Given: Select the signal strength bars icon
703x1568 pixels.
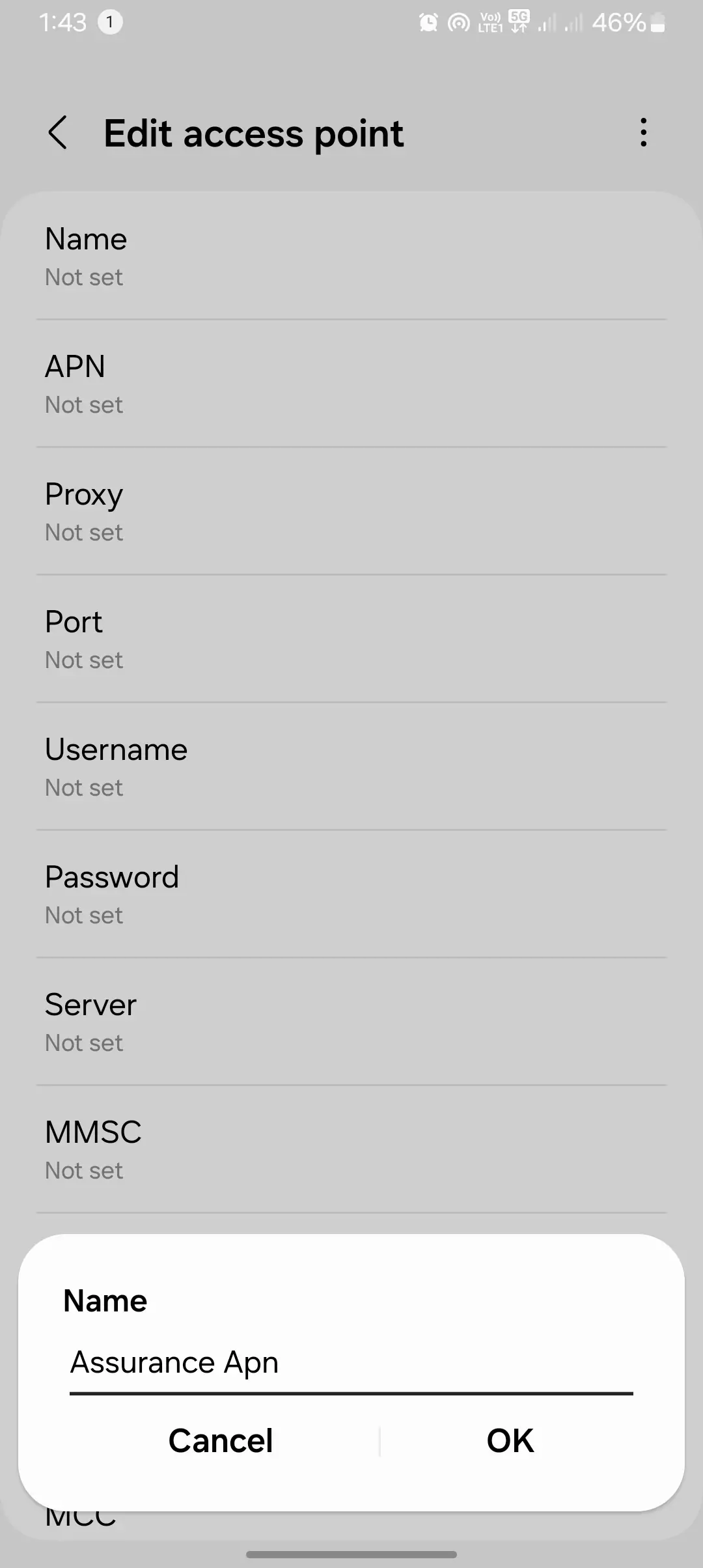Looking at the screenshot, I should [x=547, y=23].
